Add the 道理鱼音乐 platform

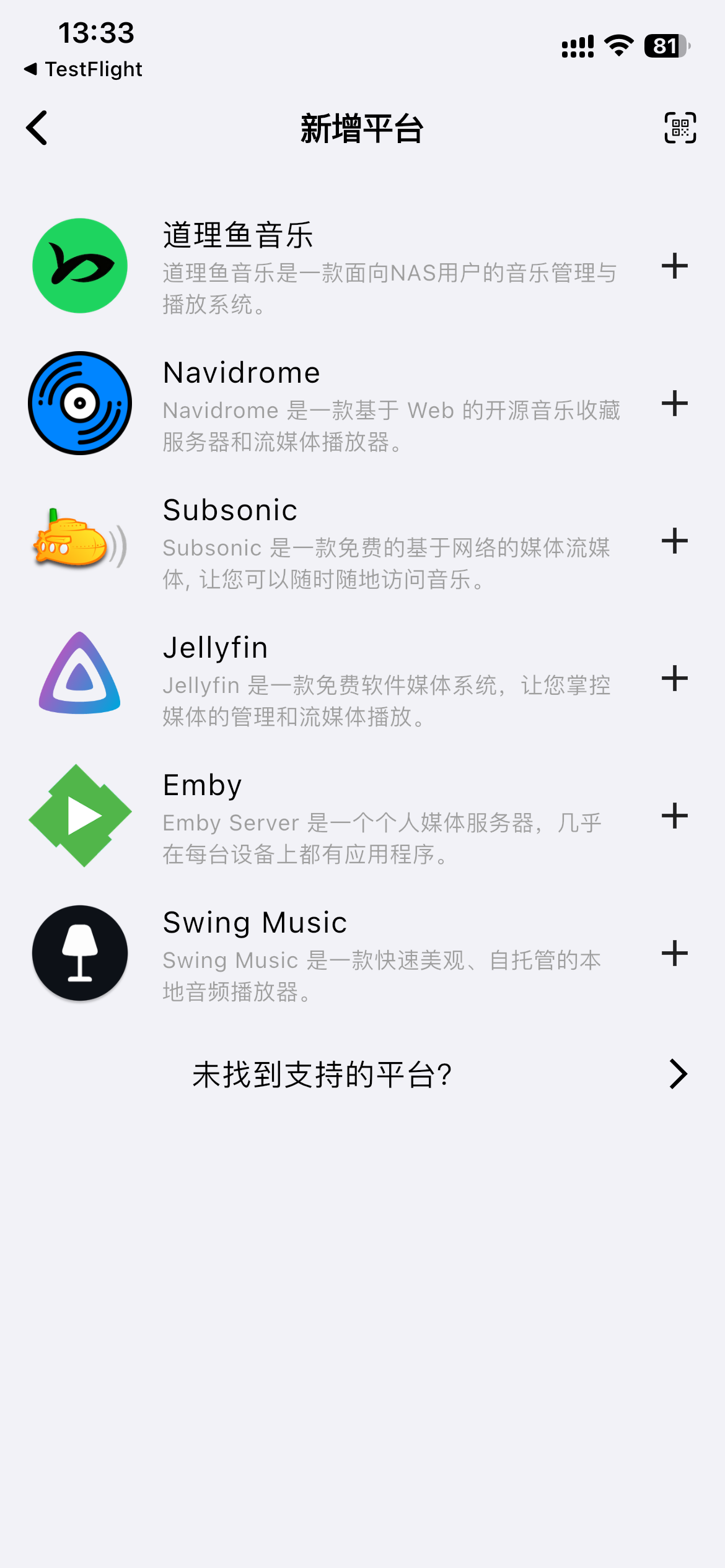[674, 266]
